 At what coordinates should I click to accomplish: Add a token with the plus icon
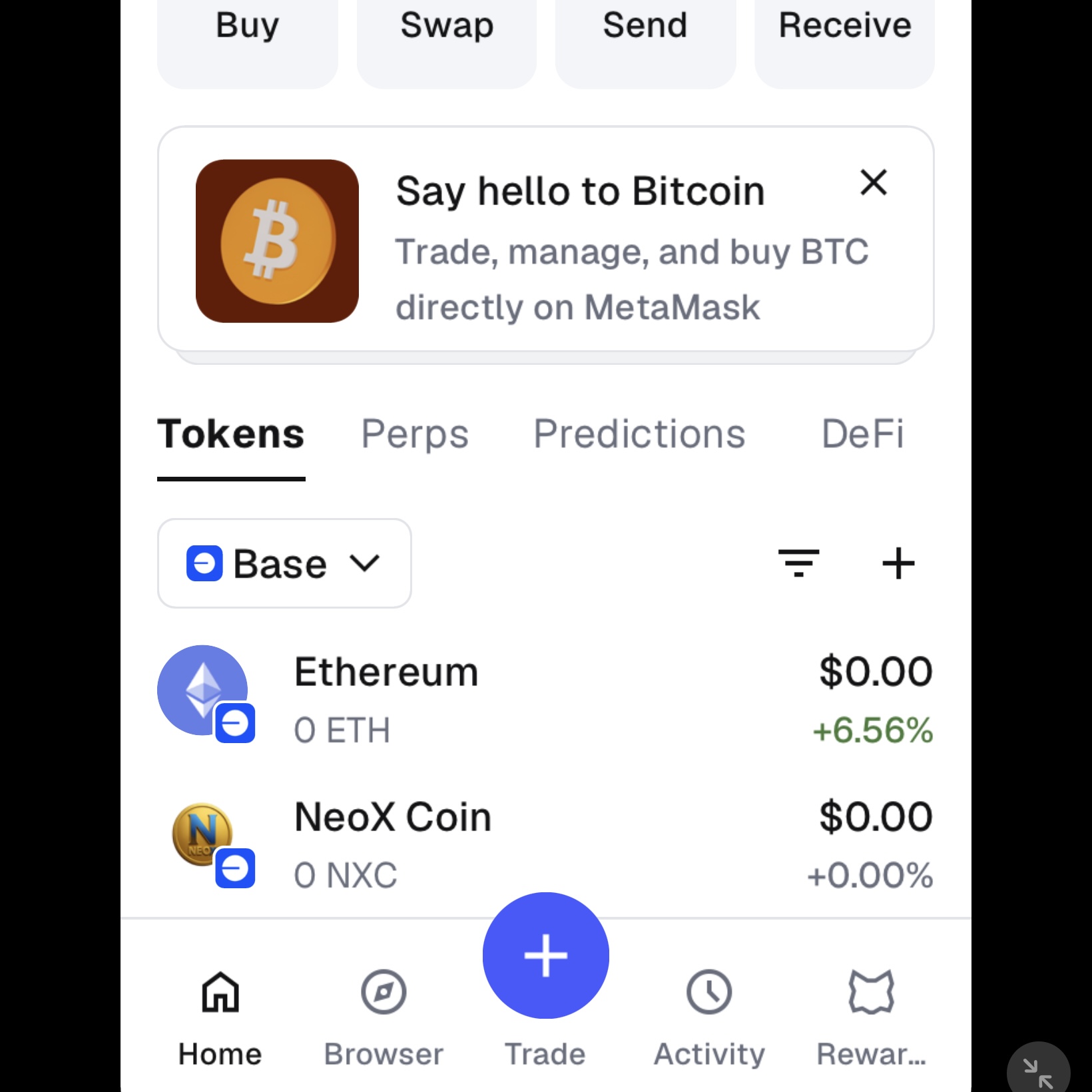click(898, 563)
